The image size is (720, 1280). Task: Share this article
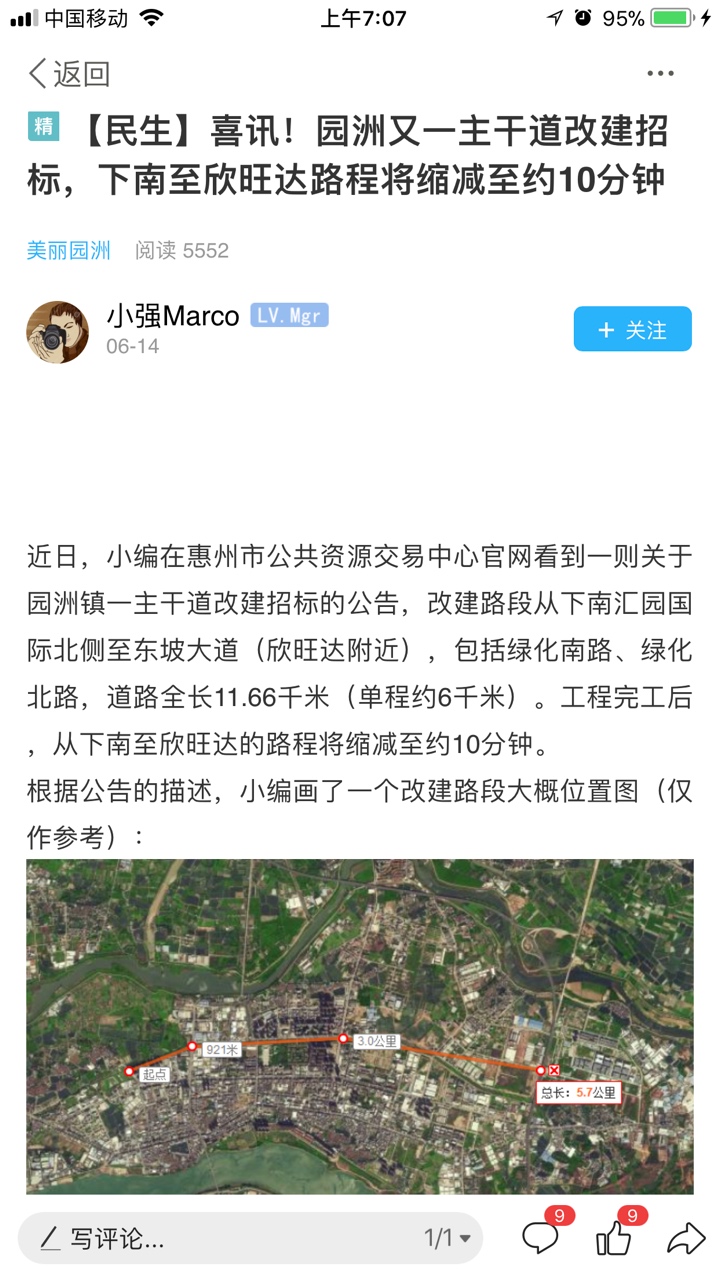click(685, 1238)
